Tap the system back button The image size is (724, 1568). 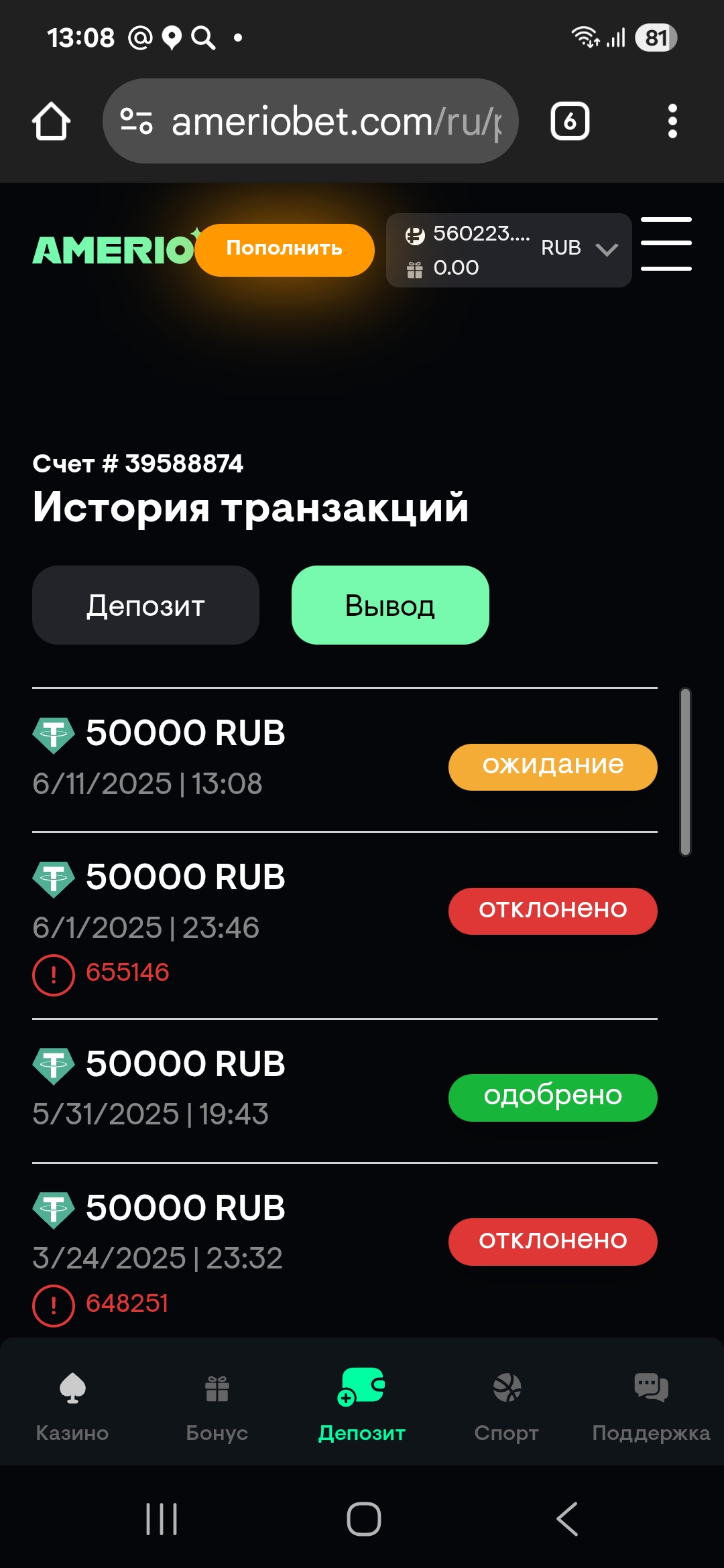click(567, 1518)
